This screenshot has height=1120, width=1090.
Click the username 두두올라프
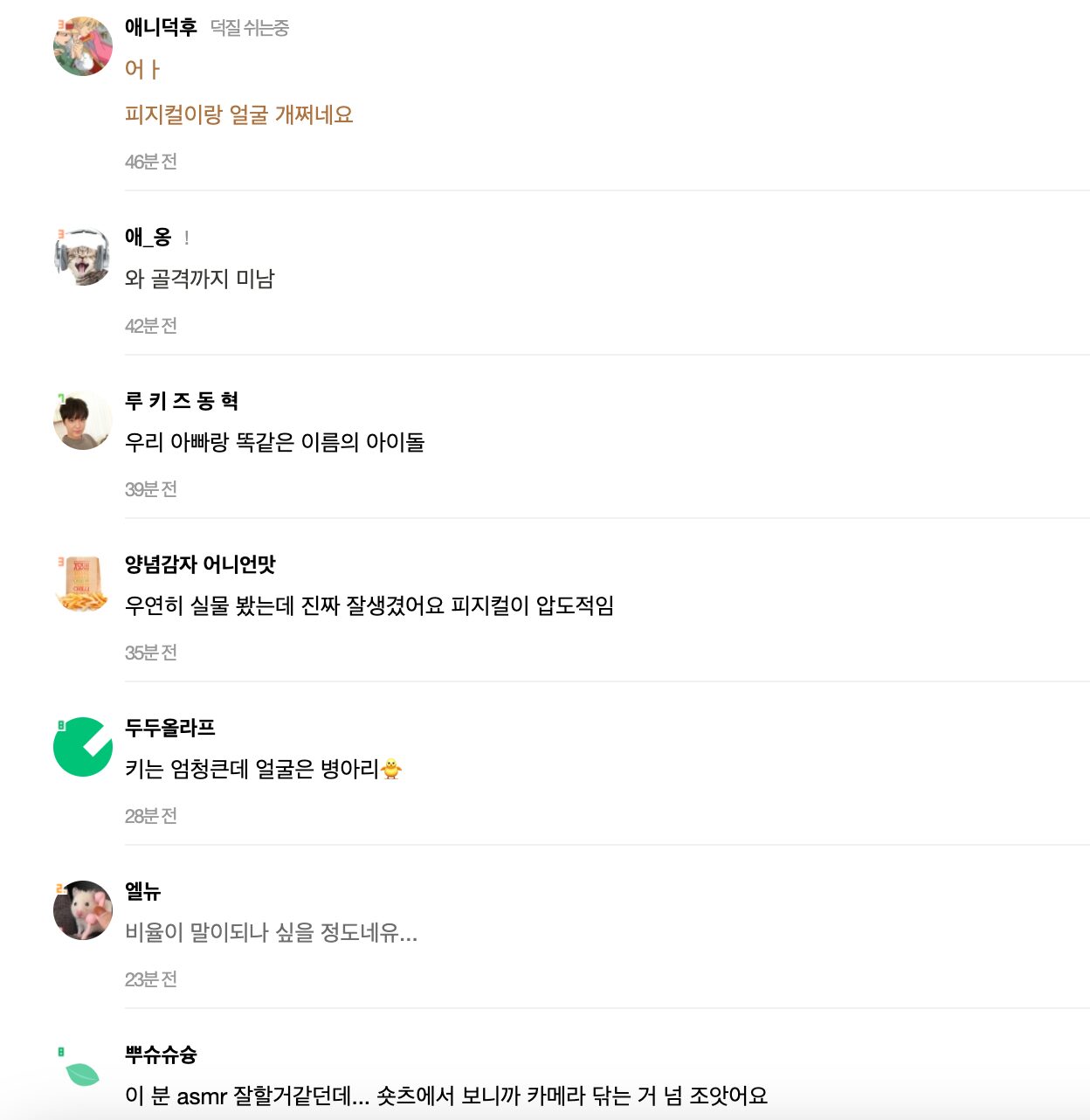point(171,727)
